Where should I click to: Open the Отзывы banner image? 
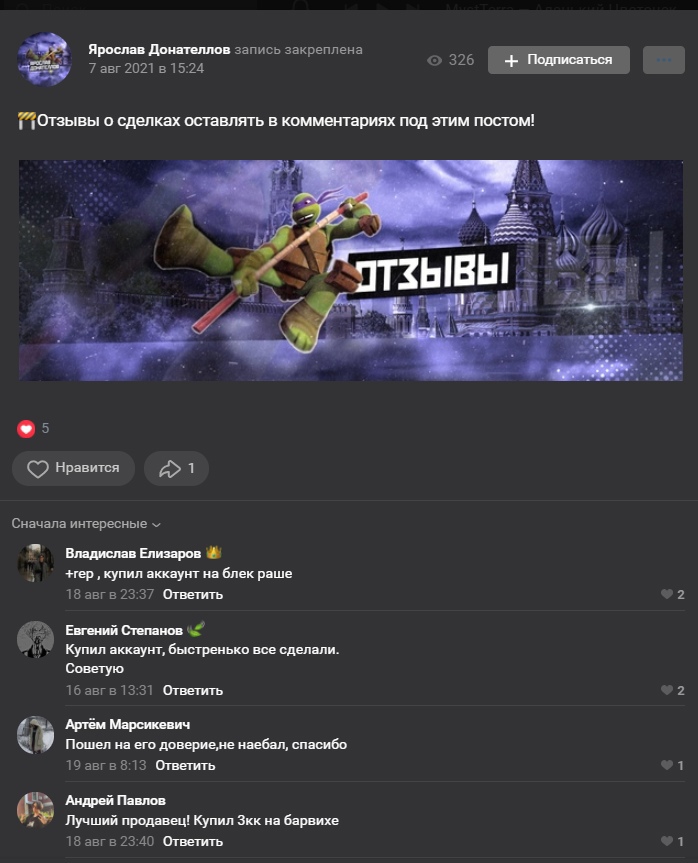[350, 270]
